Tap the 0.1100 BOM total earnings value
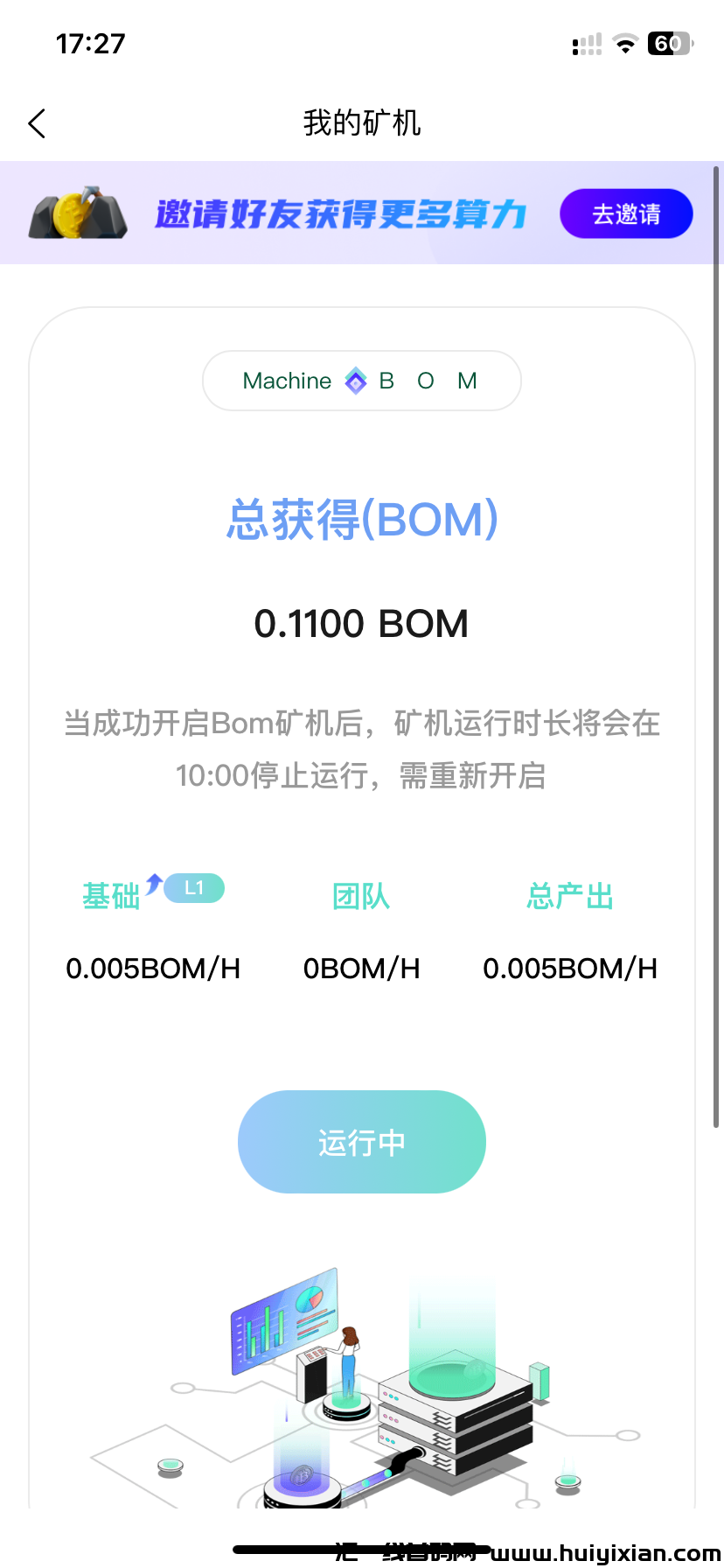Viewport: 724px width, 1568px height. pos(361,623)
